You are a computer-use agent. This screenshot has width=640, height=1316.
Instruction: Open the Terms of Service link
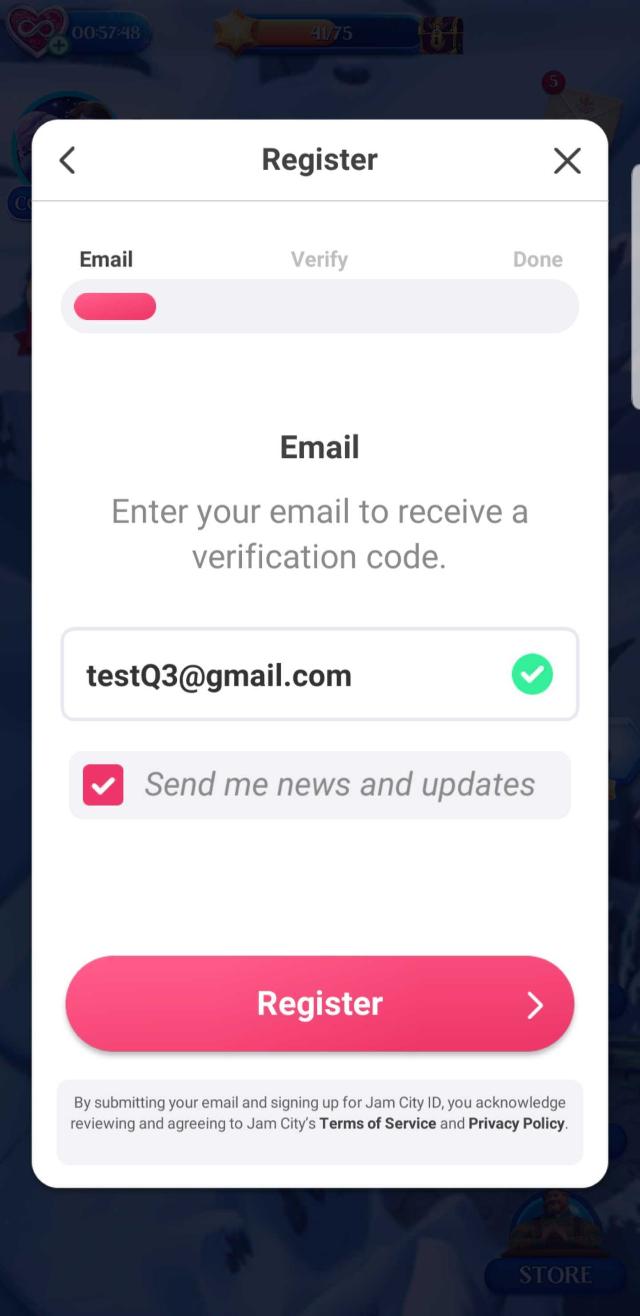[x=377, y=1123]
